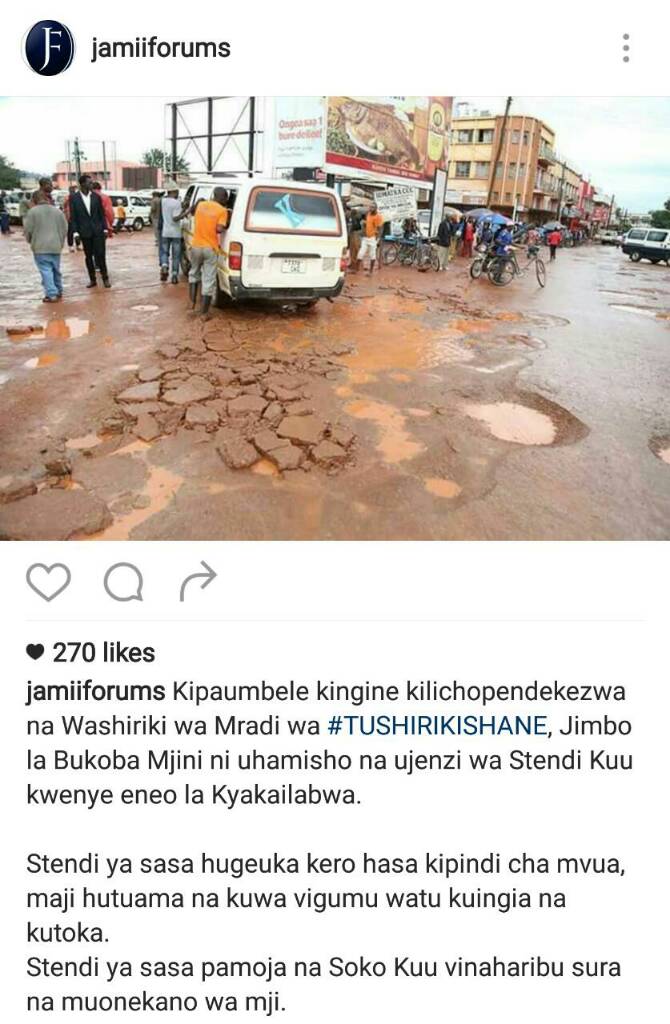Open the jamiiforums profile picture
Viewport: 670px width, 1024px height.
click(48, 47)
